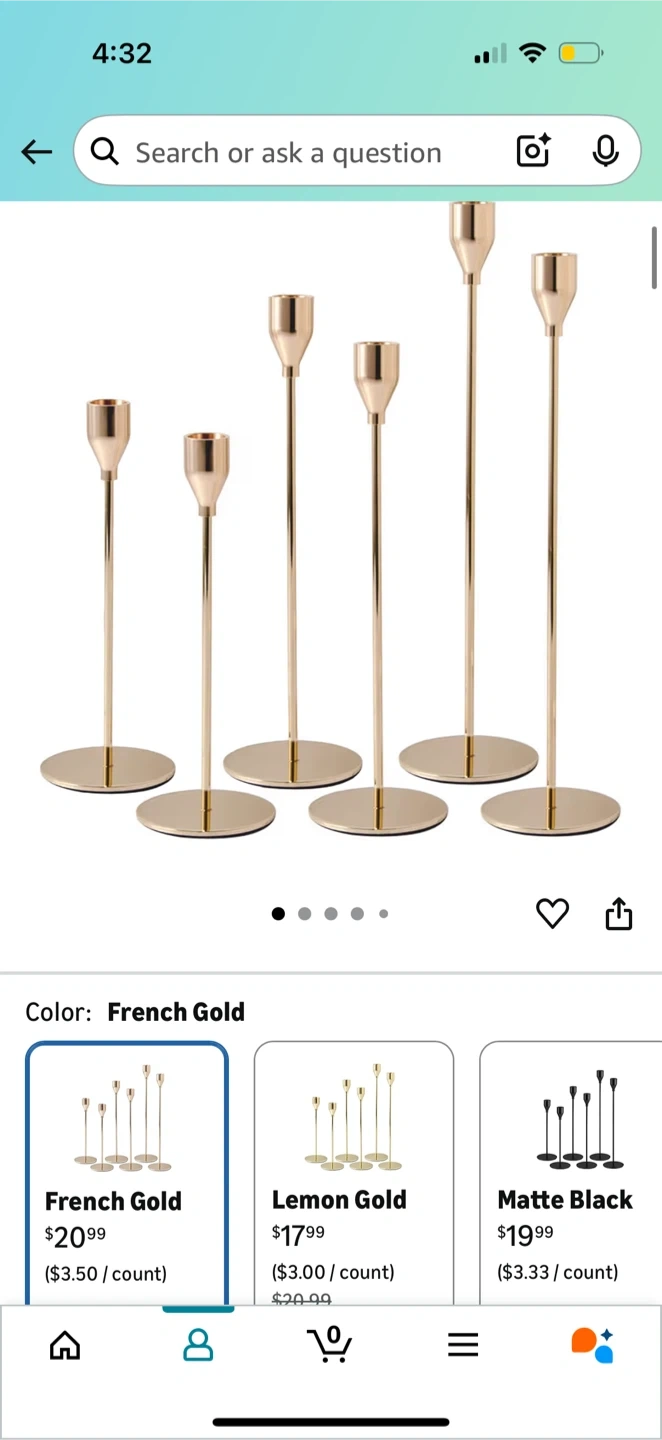
Task: Start voice search with the microphone
Action: 605,152
